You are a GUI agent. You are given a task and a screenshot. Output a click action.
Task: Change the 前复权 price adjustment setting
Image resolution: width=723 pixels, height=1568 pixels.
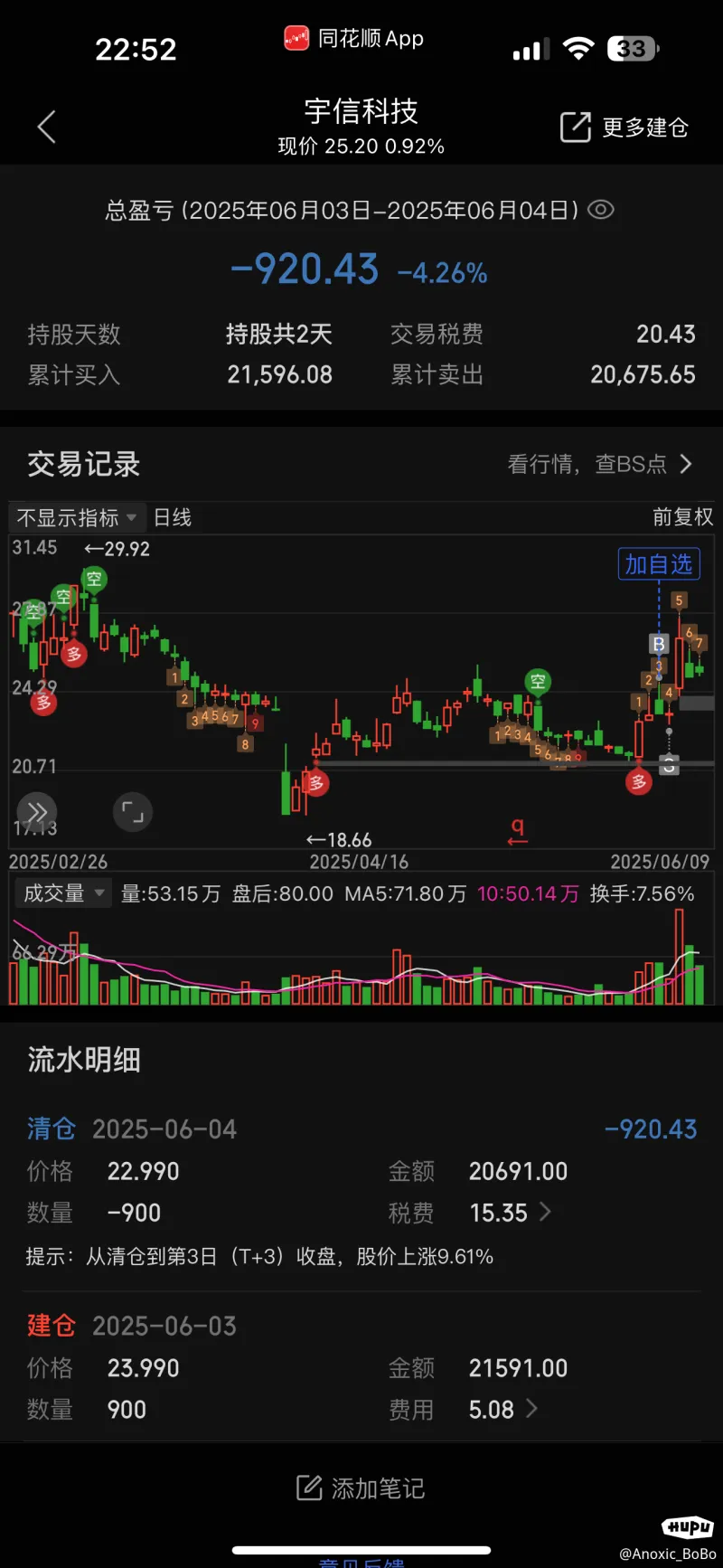pyautogui.click(x=682, y=517)
